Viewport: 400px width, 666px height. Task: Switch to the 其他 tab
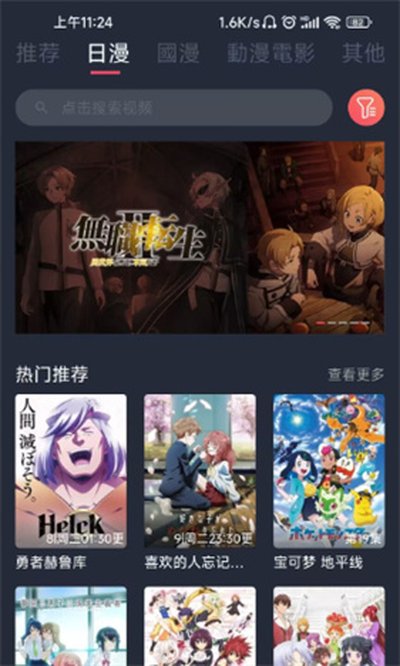363,53
